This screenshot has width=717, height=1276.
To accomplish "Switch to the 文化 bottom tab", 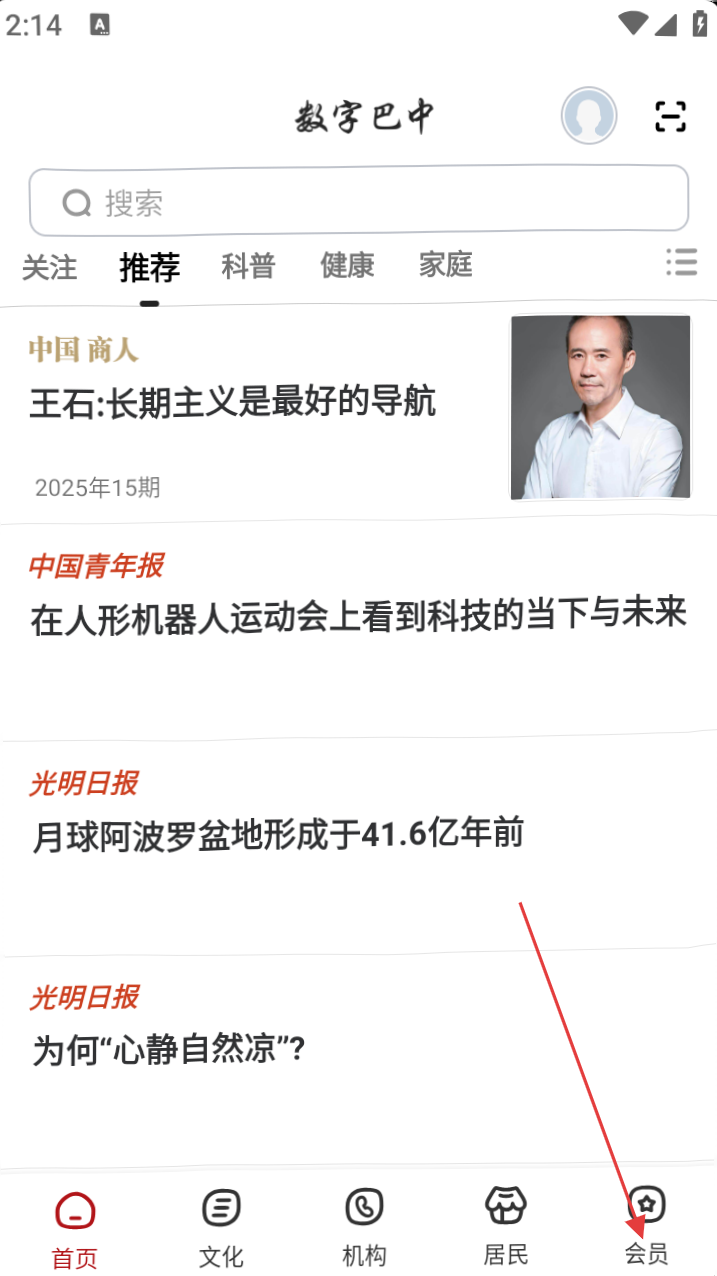I will 221,1228.
